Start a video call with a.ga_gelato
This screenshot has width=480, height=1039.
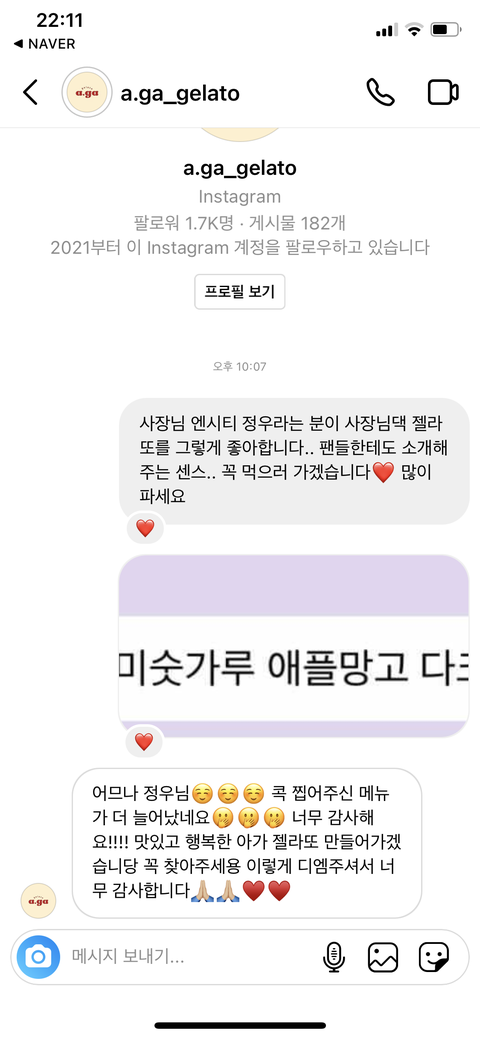pyautogui.click(x=444, y=93)
